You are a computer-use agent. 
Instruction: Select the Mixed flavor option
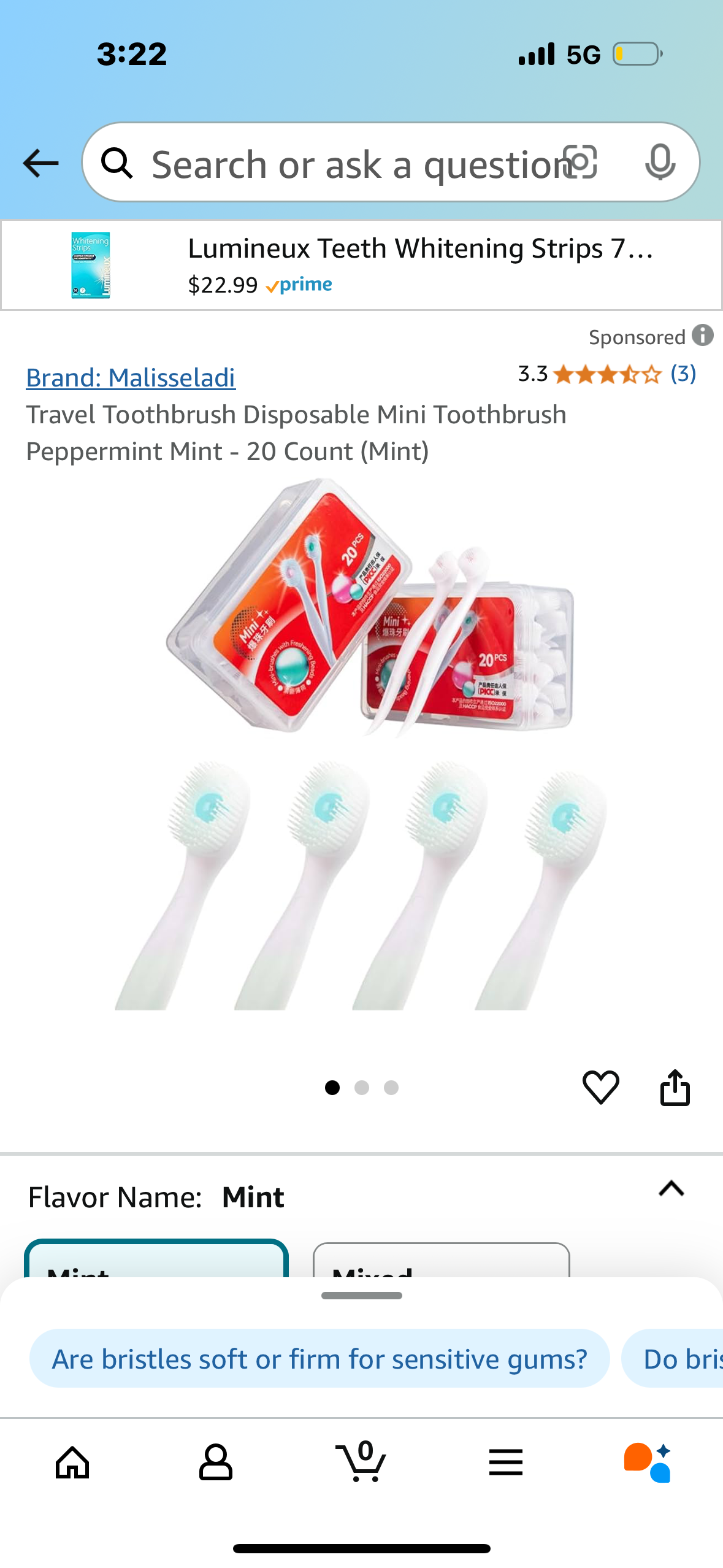[440, 1261]
